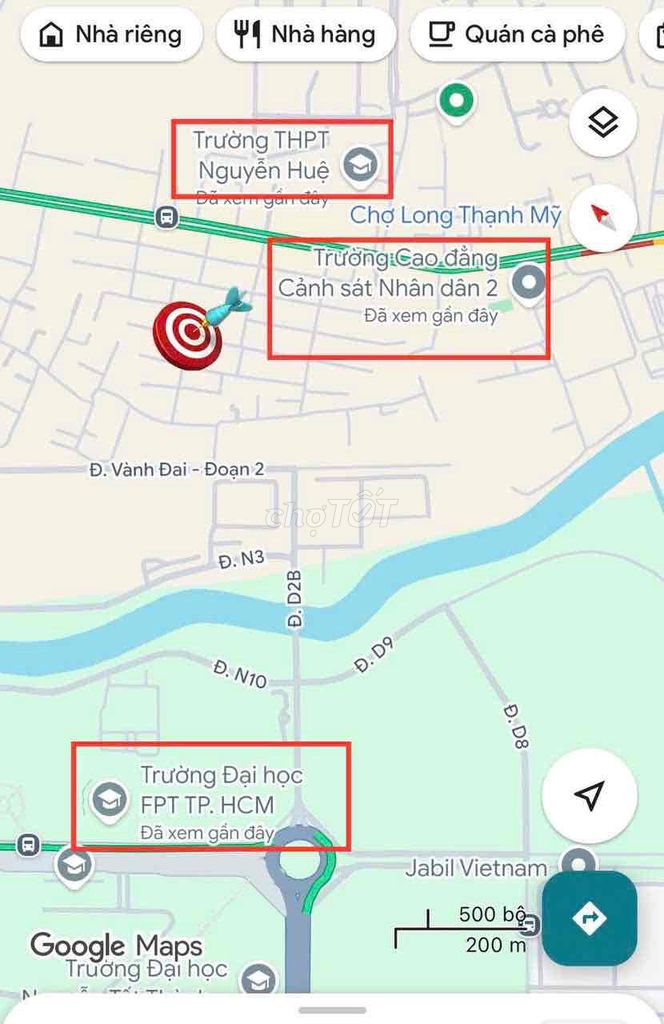Center the map on my location
This screenshot has width=664, height=1024.
pos(589,795)
